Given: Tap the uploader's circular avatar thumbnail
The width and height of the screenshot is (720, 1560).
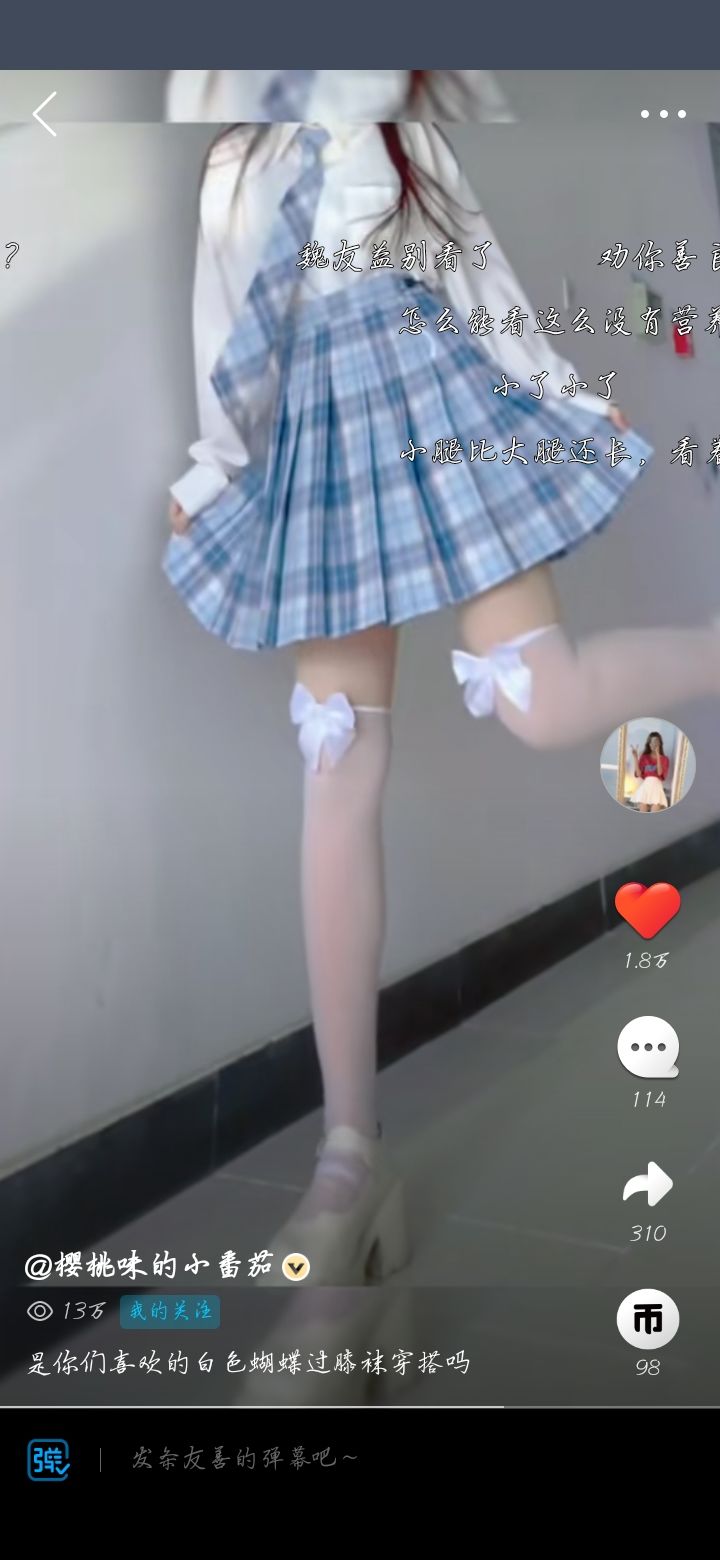Looking at the screenshot, I should click(649, 765).
